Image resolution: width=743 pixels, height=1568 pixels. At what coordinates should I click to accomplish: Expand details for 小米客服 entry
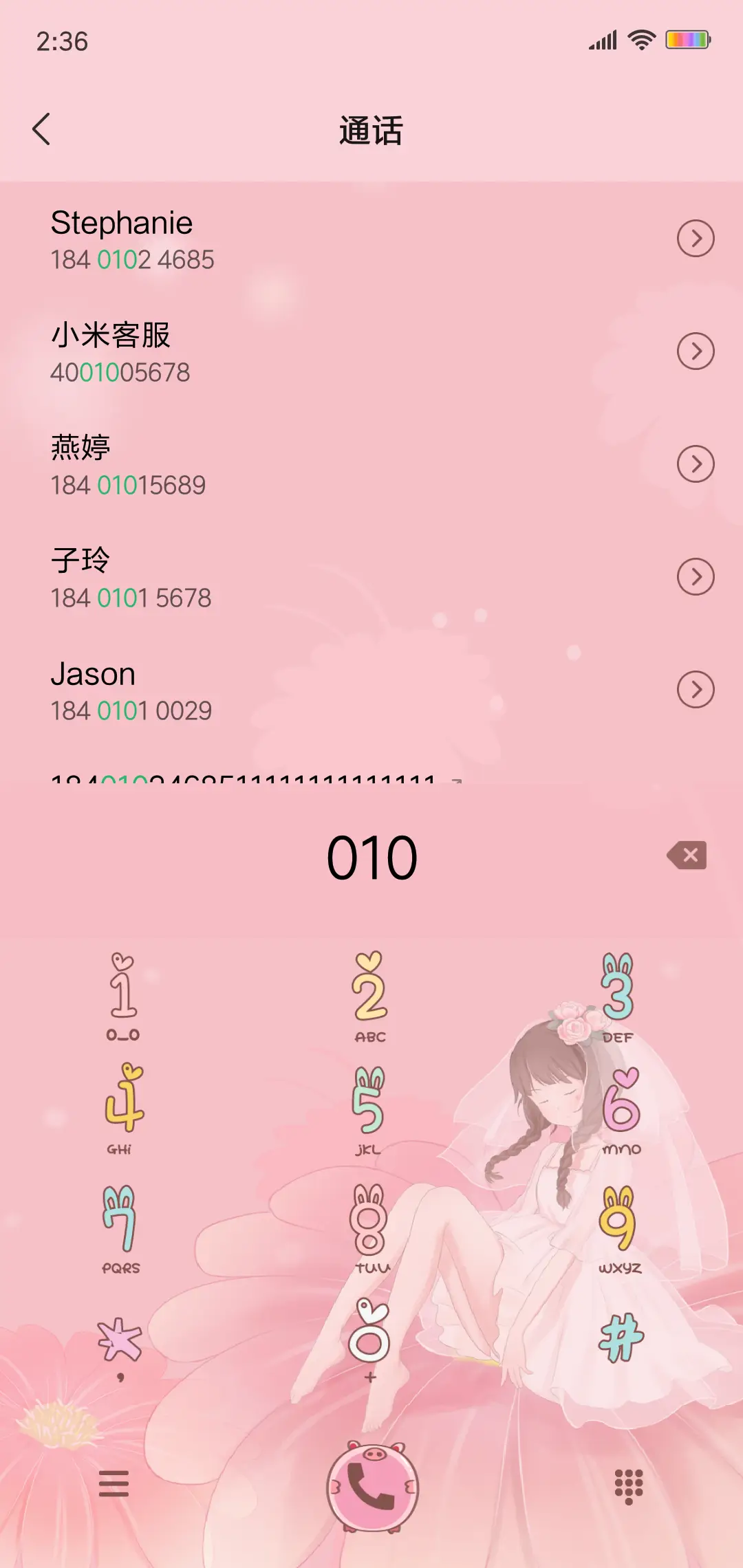[696, 351]
